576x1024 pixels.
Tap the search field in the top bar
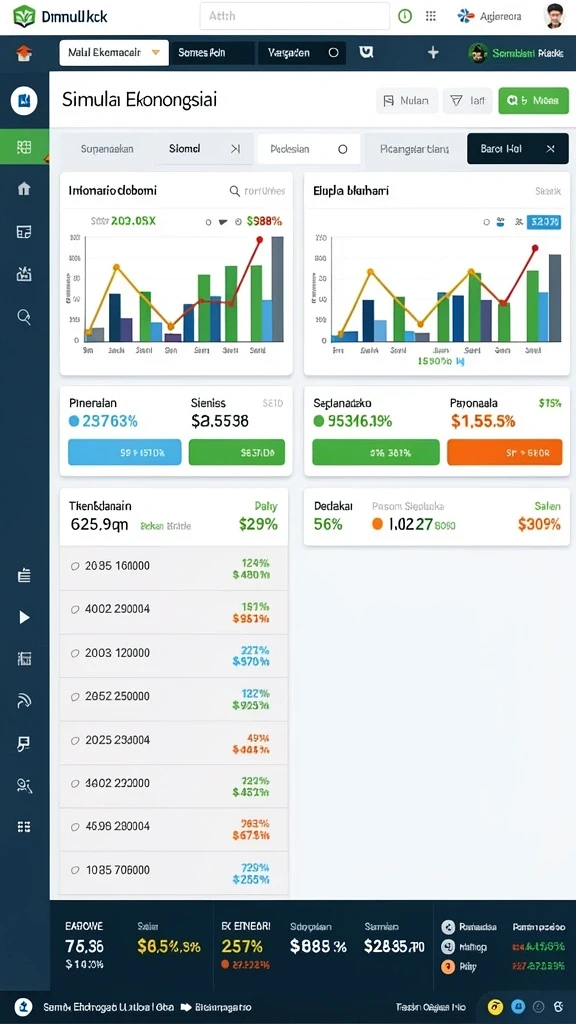[295, 16]
